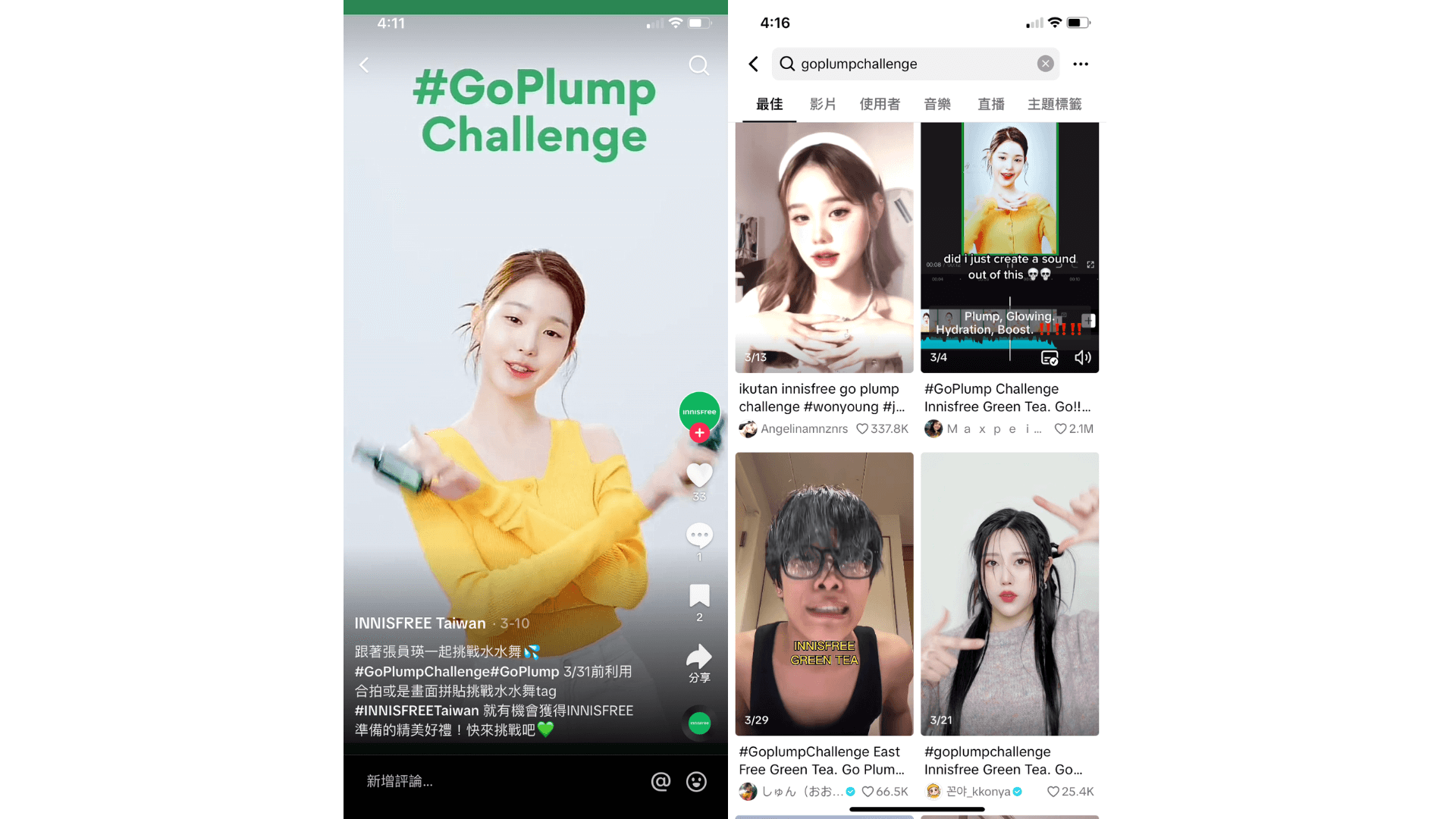Open Angelinamznrs's ikutan innisfree video

(x=824, y=247)
